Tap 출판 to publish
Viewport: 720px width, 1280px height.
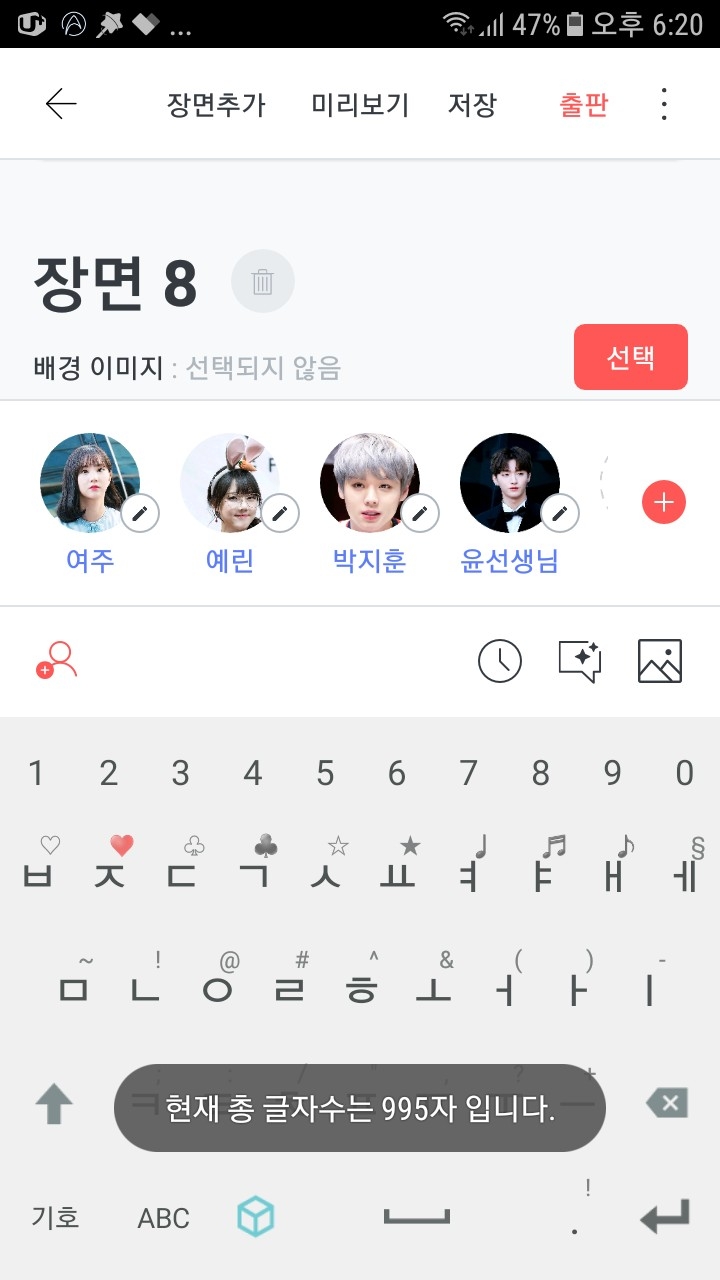584,105
